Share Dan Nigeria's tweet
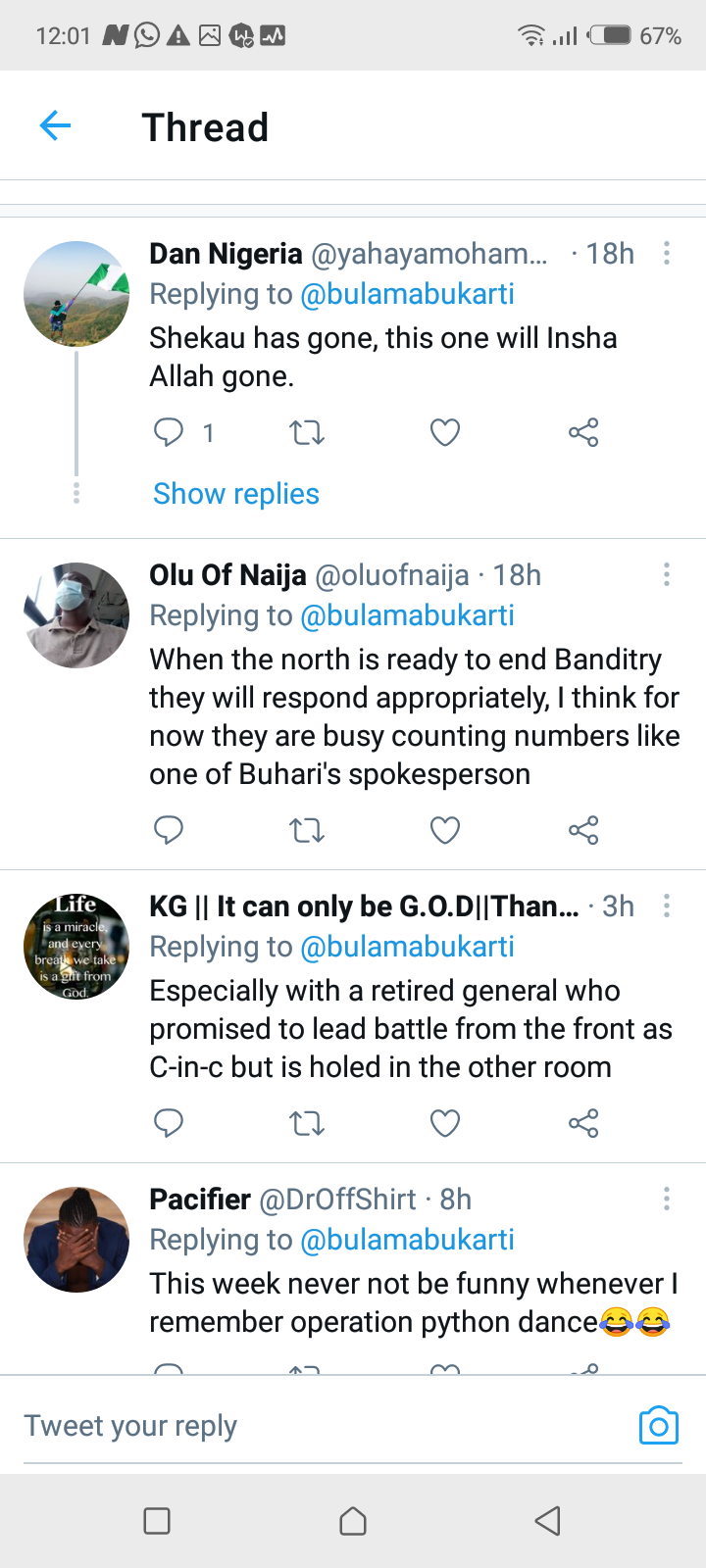The width and height of the screenshot is (706, 1568). click(x=583, y=432)
